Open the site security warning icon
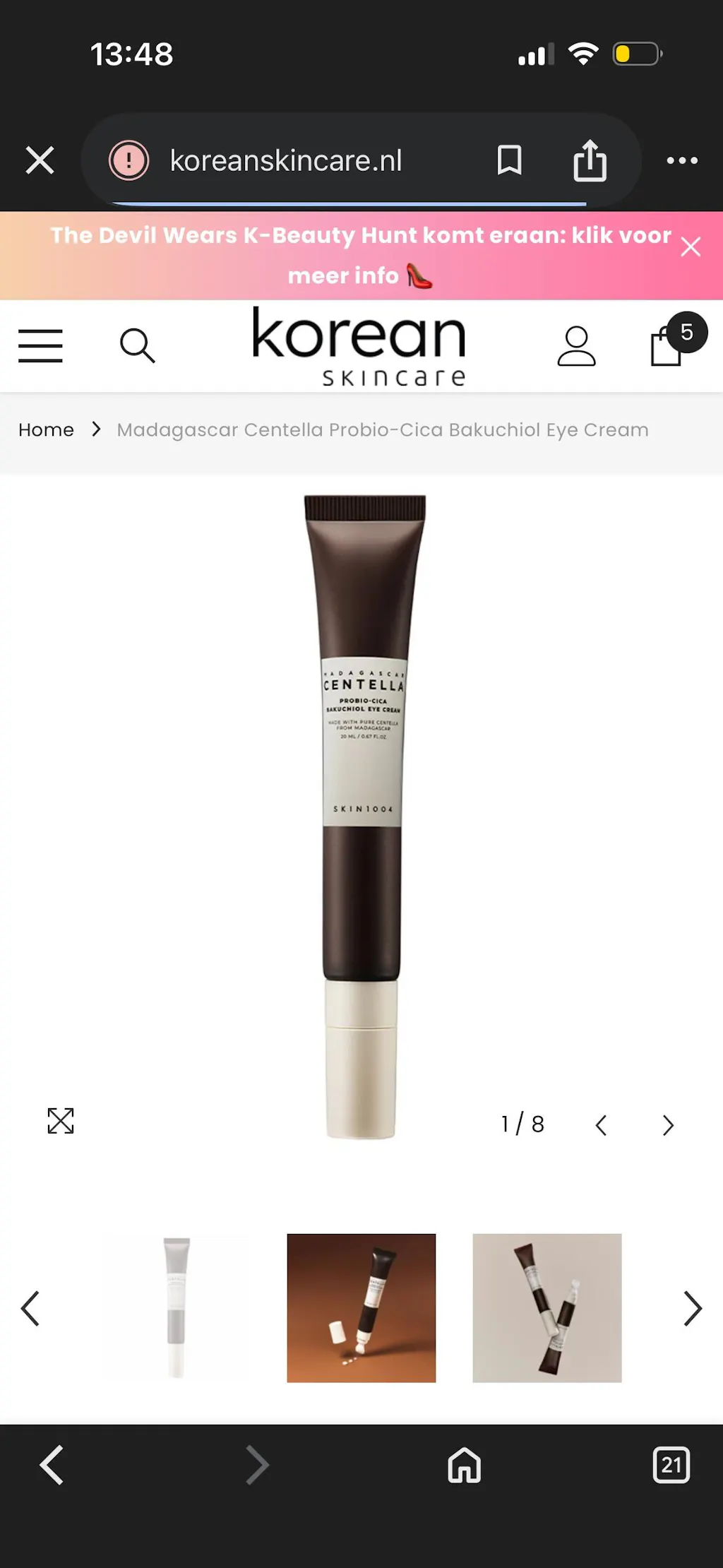 point(129,160)
